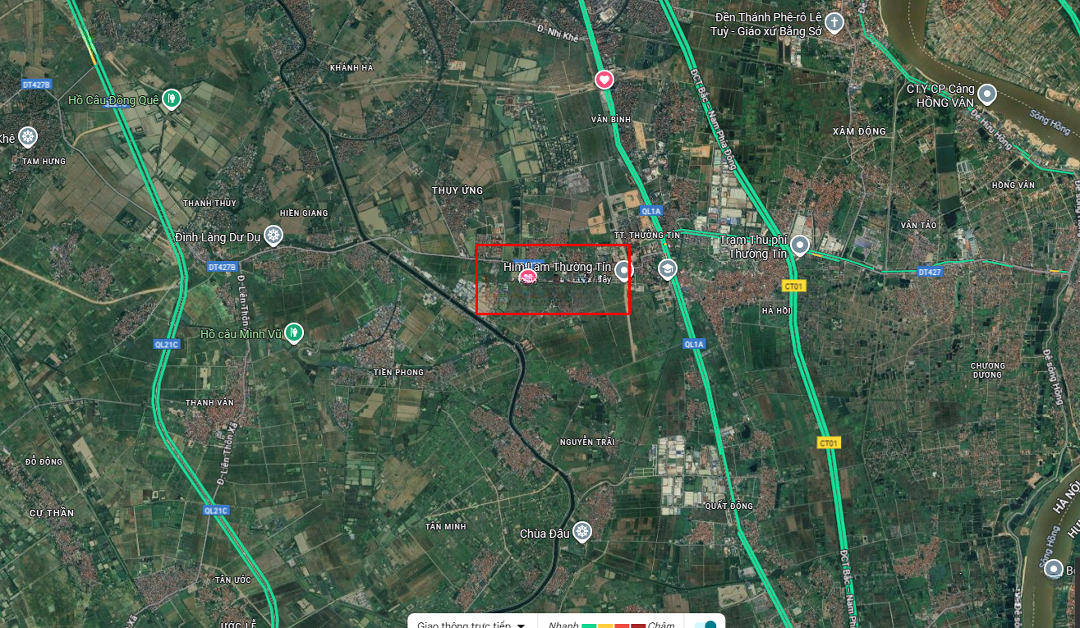The width and height of the screenshot is (1080, 628).
Task: Open the live traffic dropdown
Action: (471, 623)
